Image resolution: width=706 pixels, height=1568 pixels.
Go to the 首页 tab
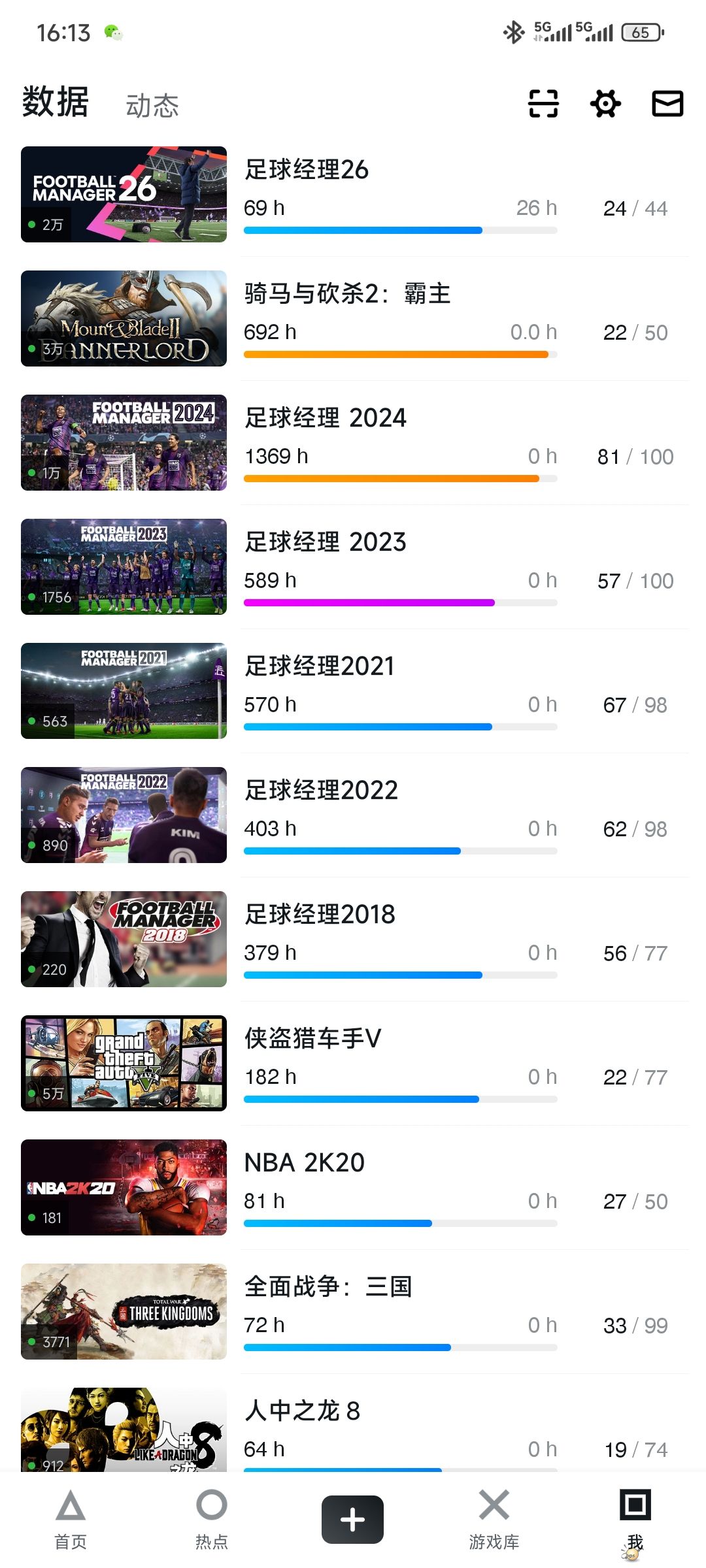71,1520
